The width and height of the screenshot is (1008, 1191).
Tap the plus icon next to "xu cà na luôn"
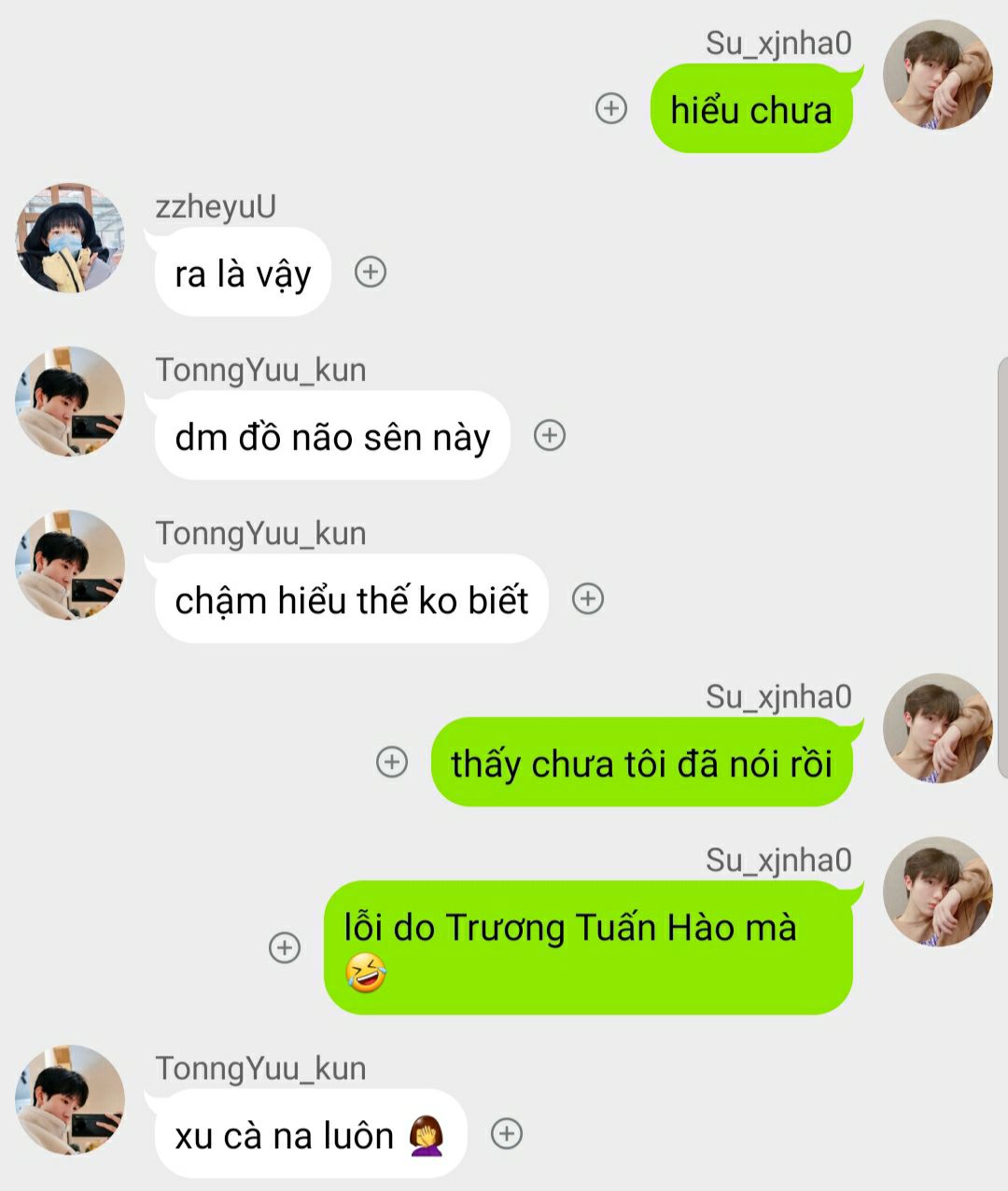pos(507,1133)
